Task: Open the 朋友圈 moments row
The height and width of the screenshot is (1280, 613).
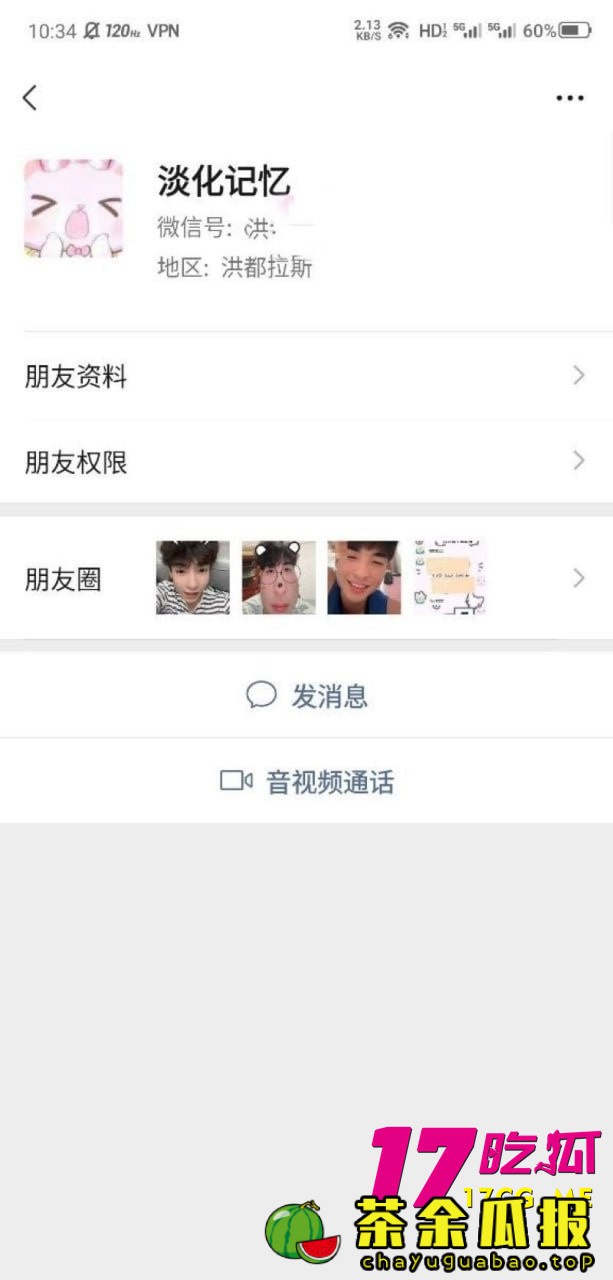Action: [306, 578]
